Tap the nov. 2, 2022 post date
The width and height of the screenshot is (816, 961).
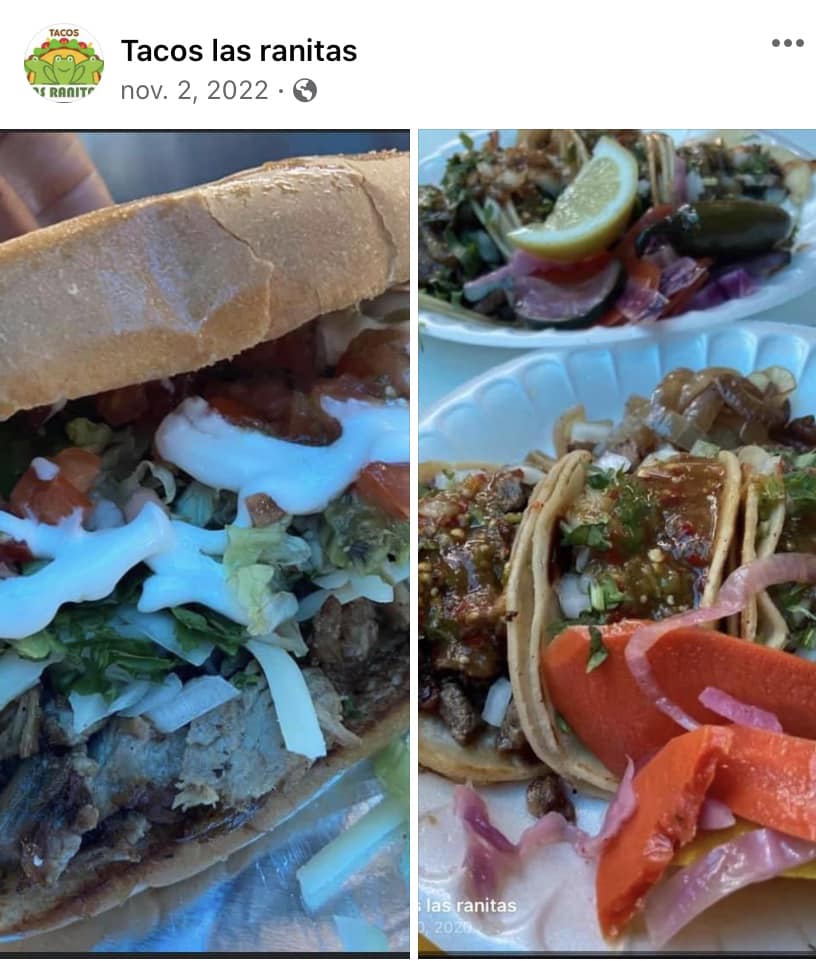click(194, 91)
